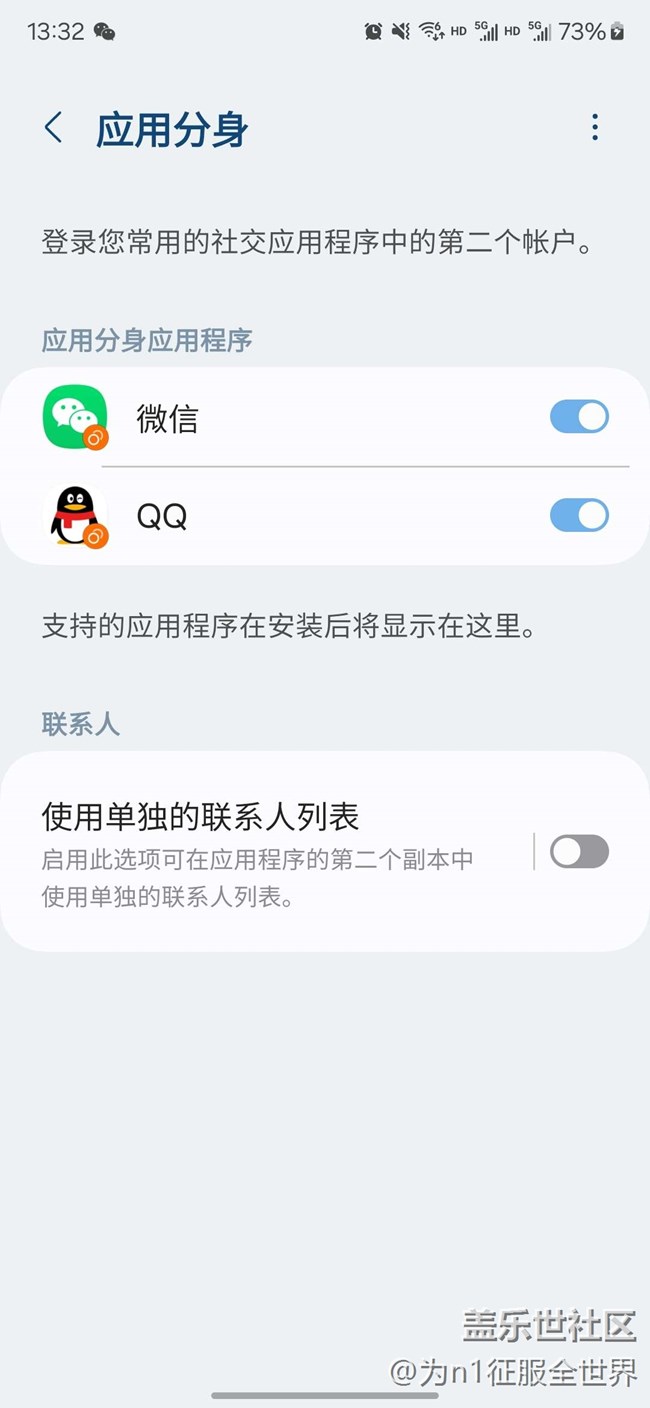Open the three-dot overflow menu
Image resolution: width=650 pixels, height=1408 pixels.
point(595,127)
